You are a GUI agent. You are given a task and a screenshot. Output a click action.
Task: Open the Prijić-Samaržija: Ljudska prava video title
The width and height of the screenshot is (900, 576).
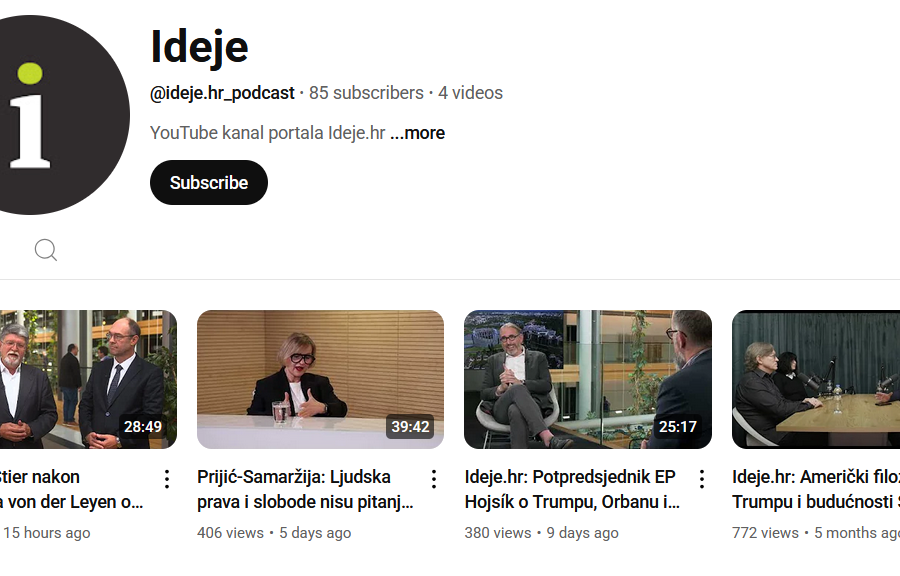pyautogui.click(x=303, y=489)
